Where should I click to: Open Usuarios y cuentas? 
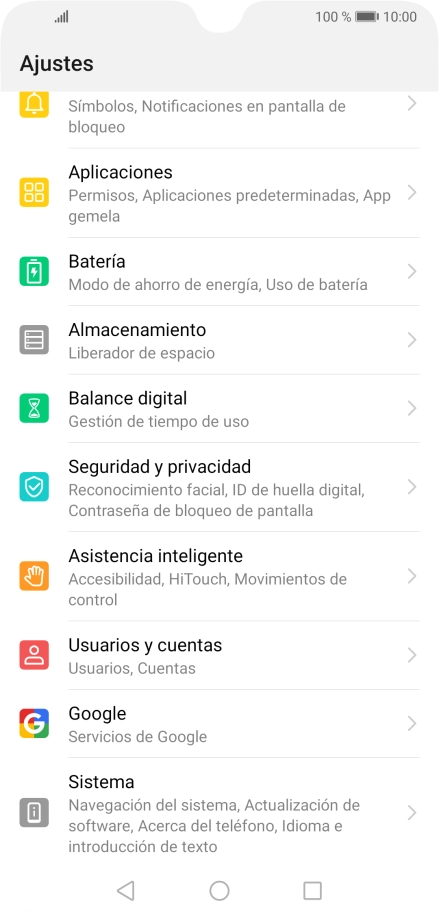[219, 655]
